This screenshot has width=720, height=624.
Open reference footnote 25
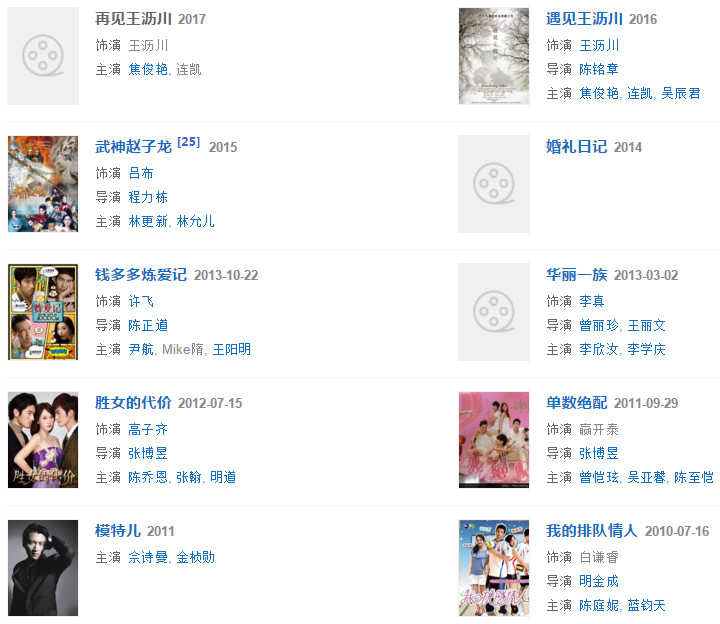tap(189, 142)
